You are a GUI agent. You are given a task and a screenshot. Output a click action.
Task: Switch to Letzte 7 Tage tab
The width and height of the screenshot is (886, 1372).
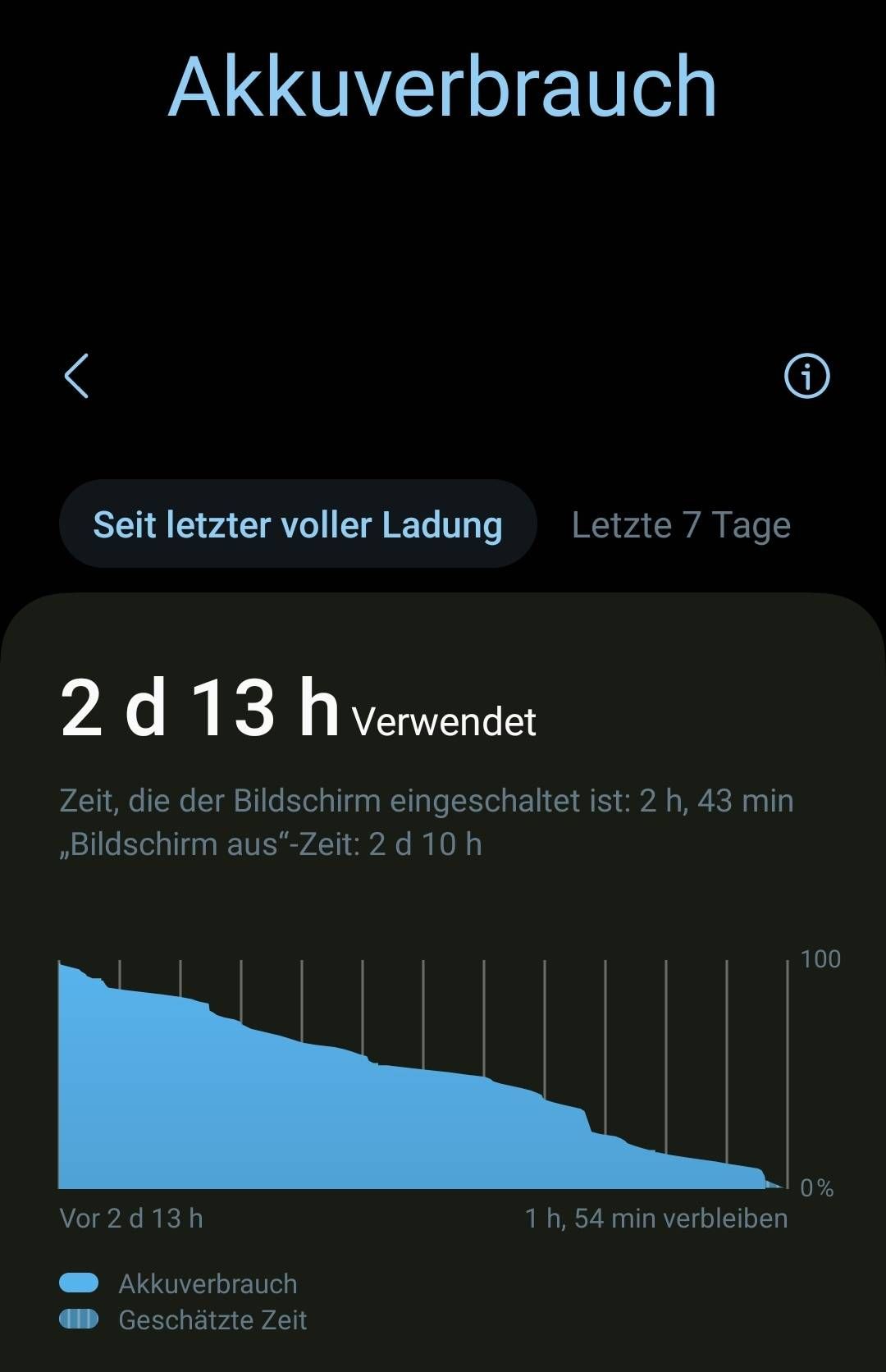click(681, 525)
